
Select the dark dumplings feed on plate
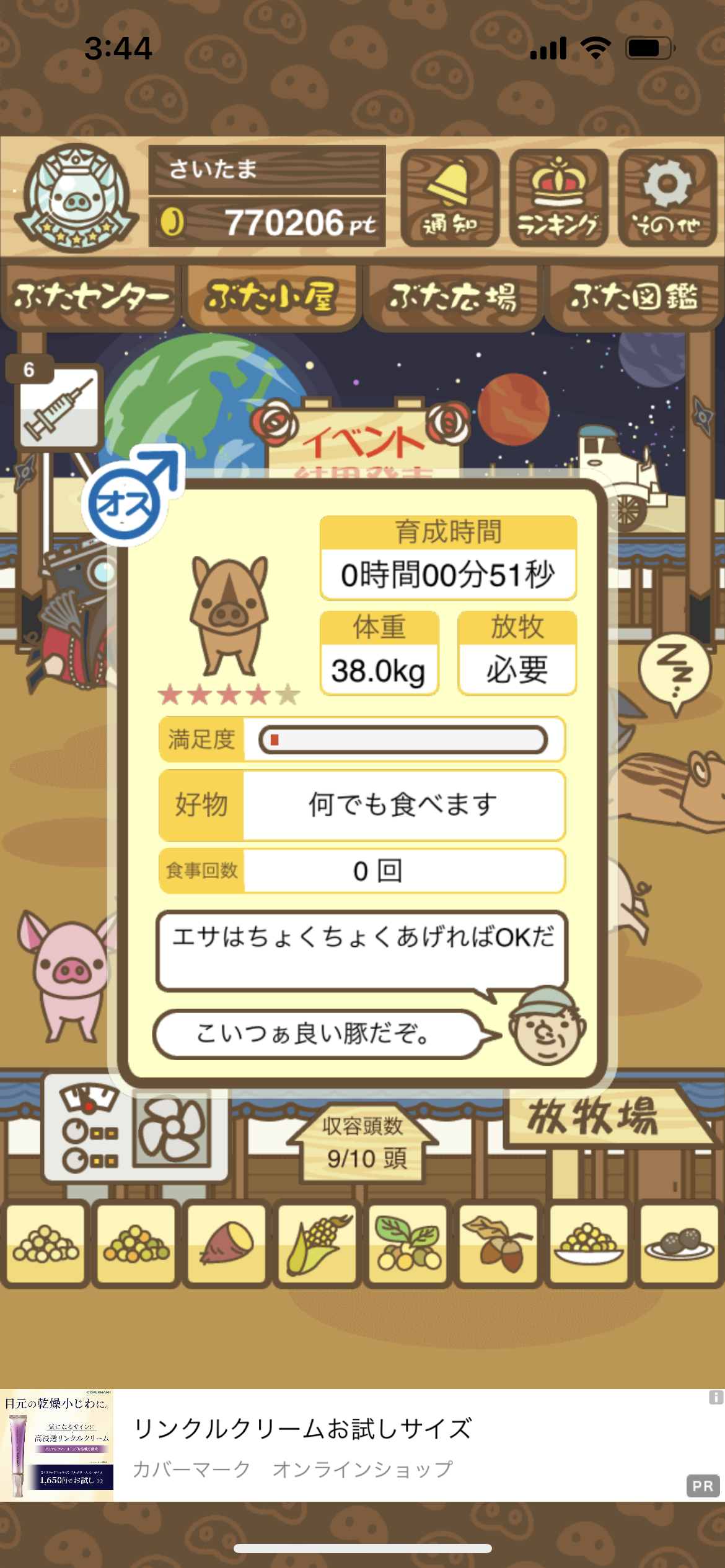[x=679, y=1244]
